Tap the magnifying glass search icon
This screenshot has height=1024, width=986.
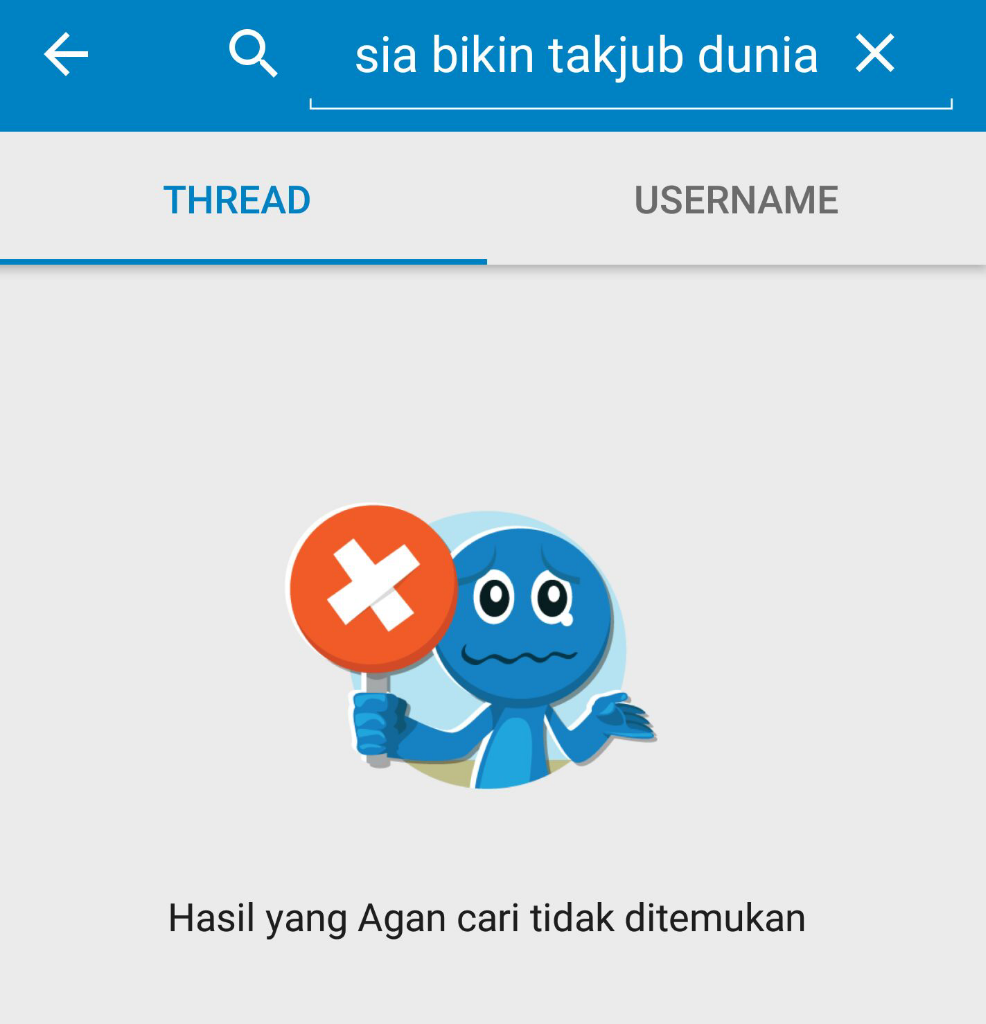(x=253, y=53)
